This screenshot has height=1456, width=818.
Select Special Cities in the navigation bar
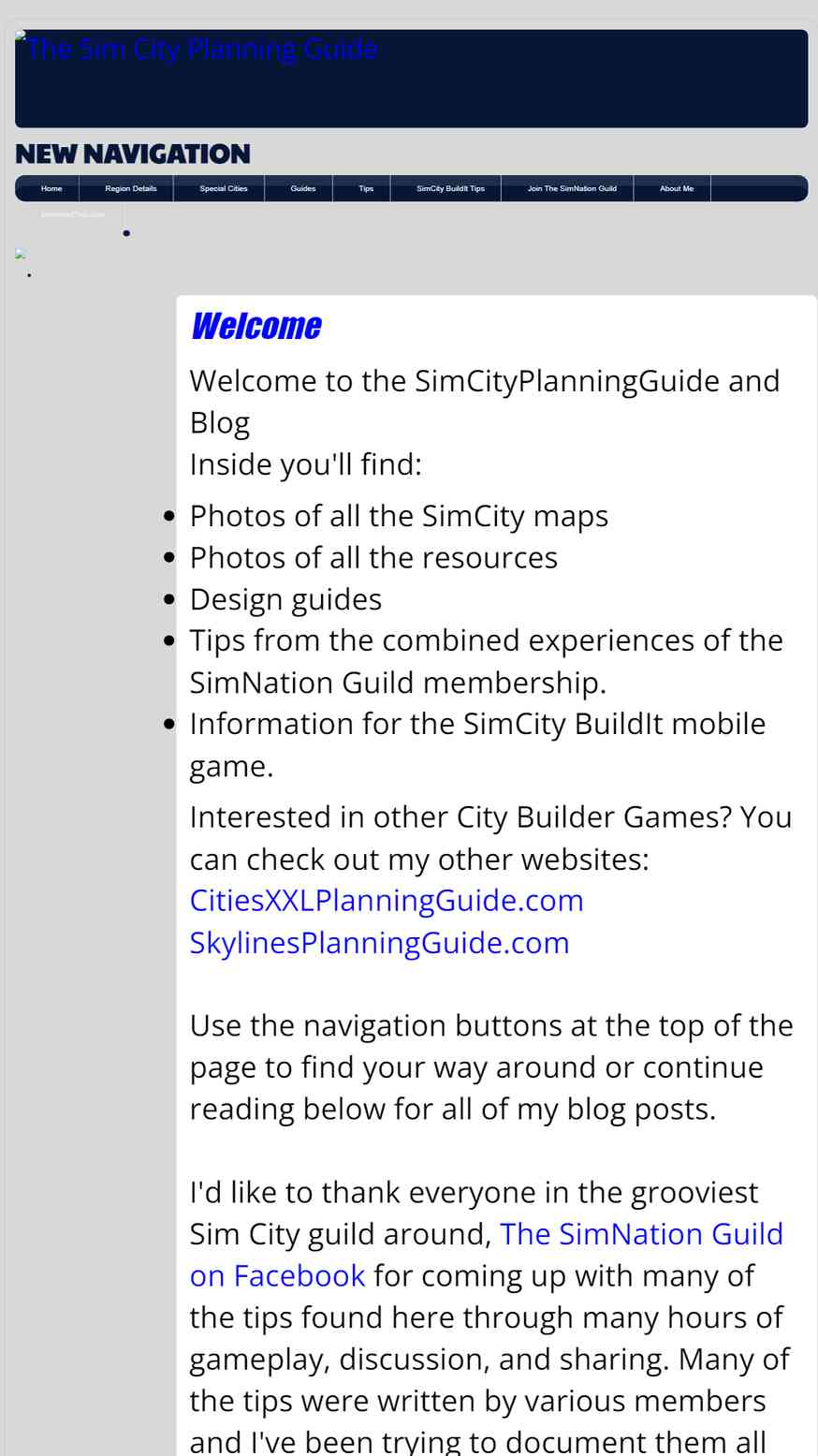(x=224, y=188)
